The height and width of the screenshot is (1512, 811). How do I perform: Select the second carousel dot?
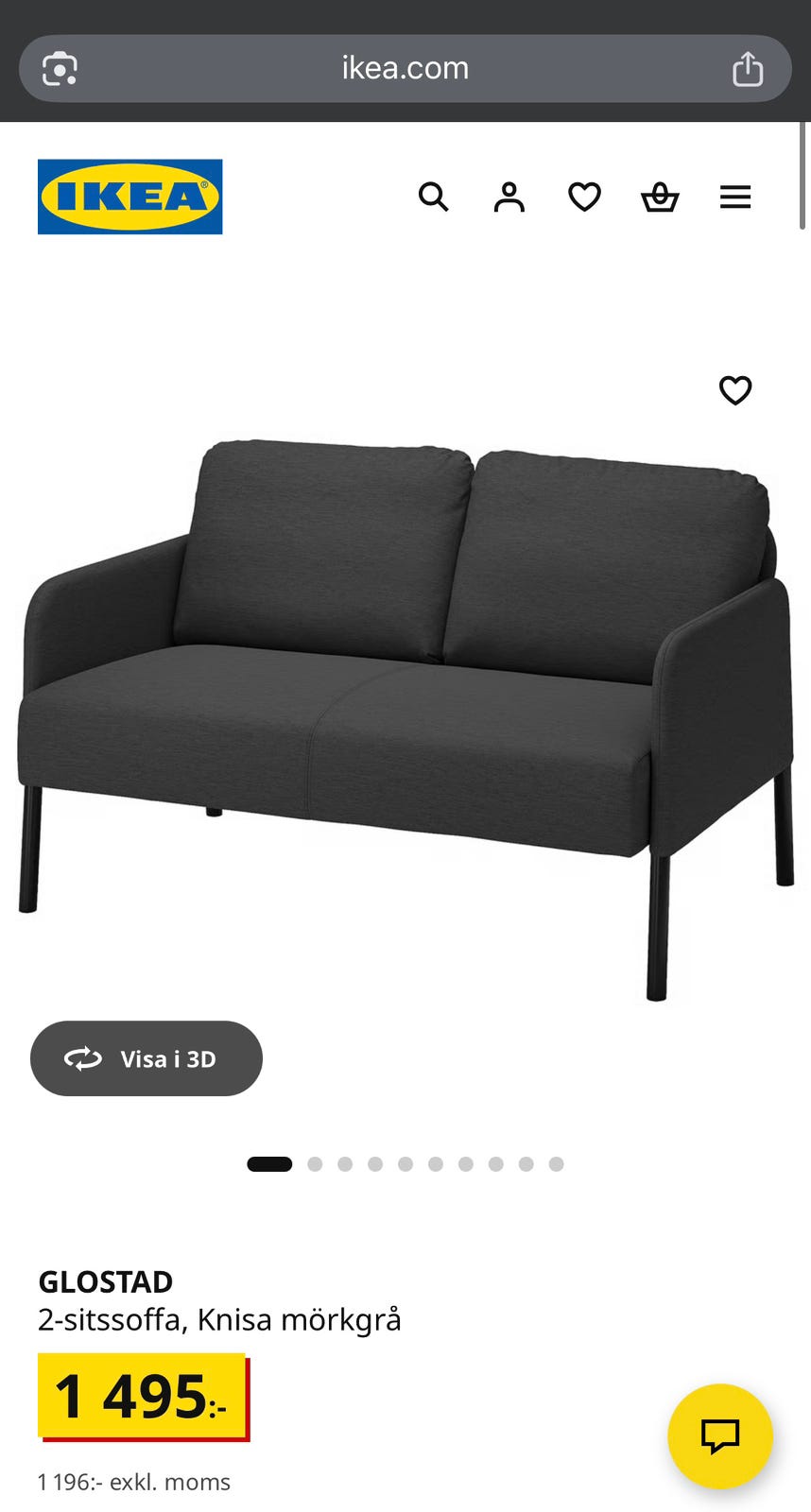313,1164
